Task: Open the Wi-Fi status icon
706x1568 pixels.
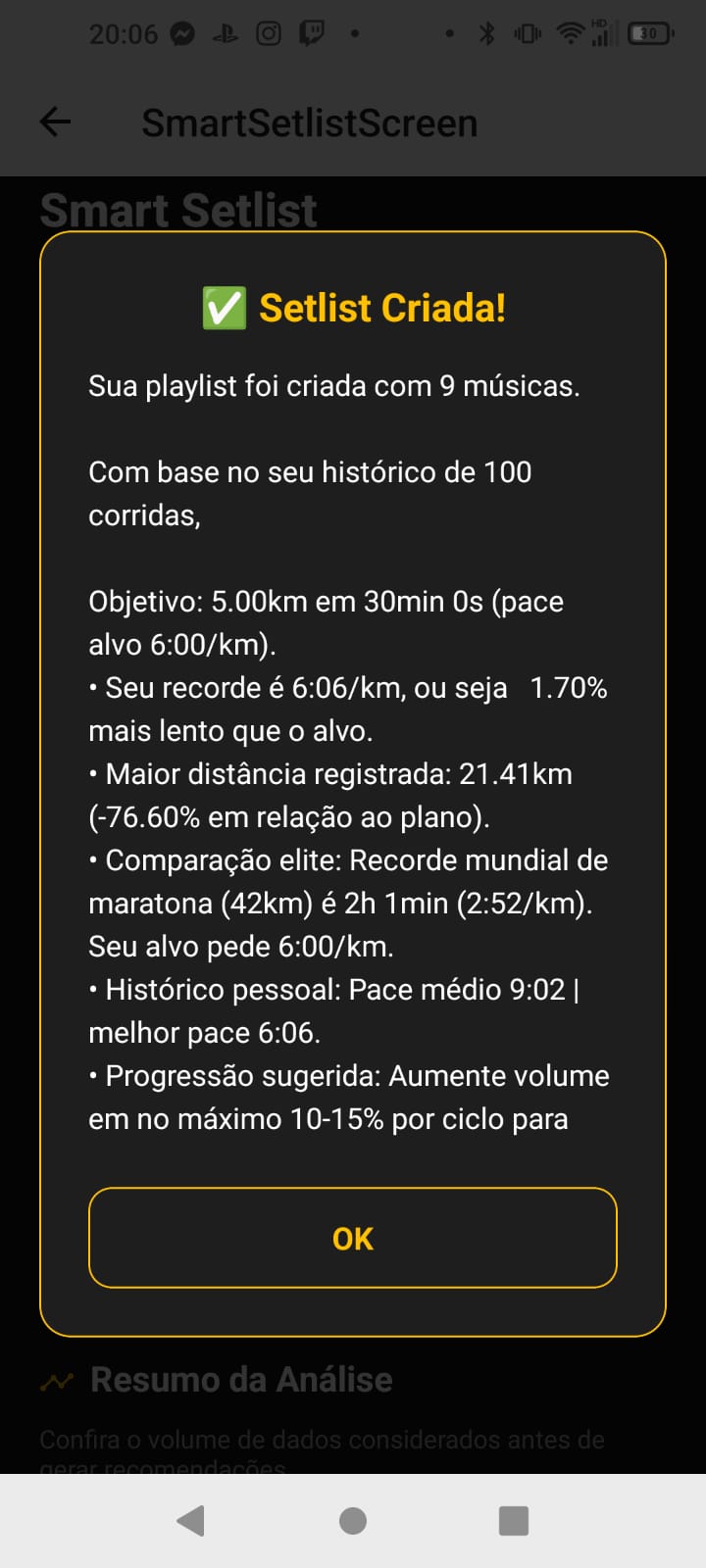Action: pyautogui.click(x=569, y=32)
